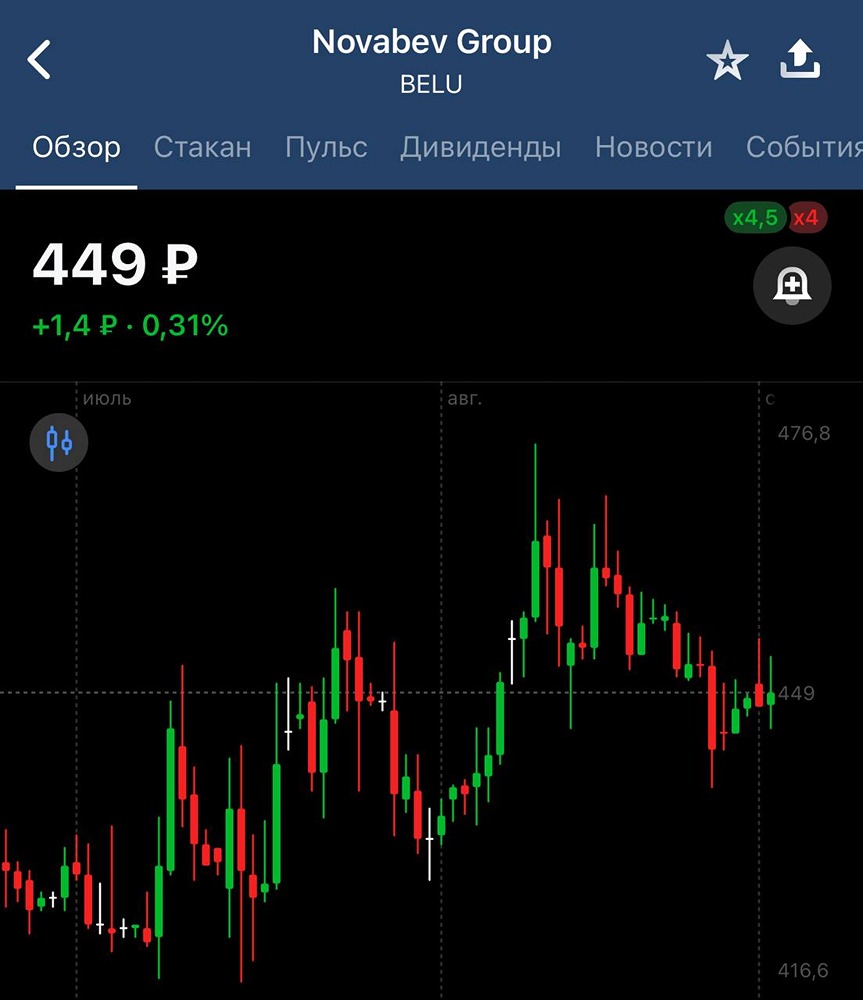Image resolution: width=863 pixels, height=1000 pixels.
Task: Add a price alert with the bell
Action: (x=792, y=286)
